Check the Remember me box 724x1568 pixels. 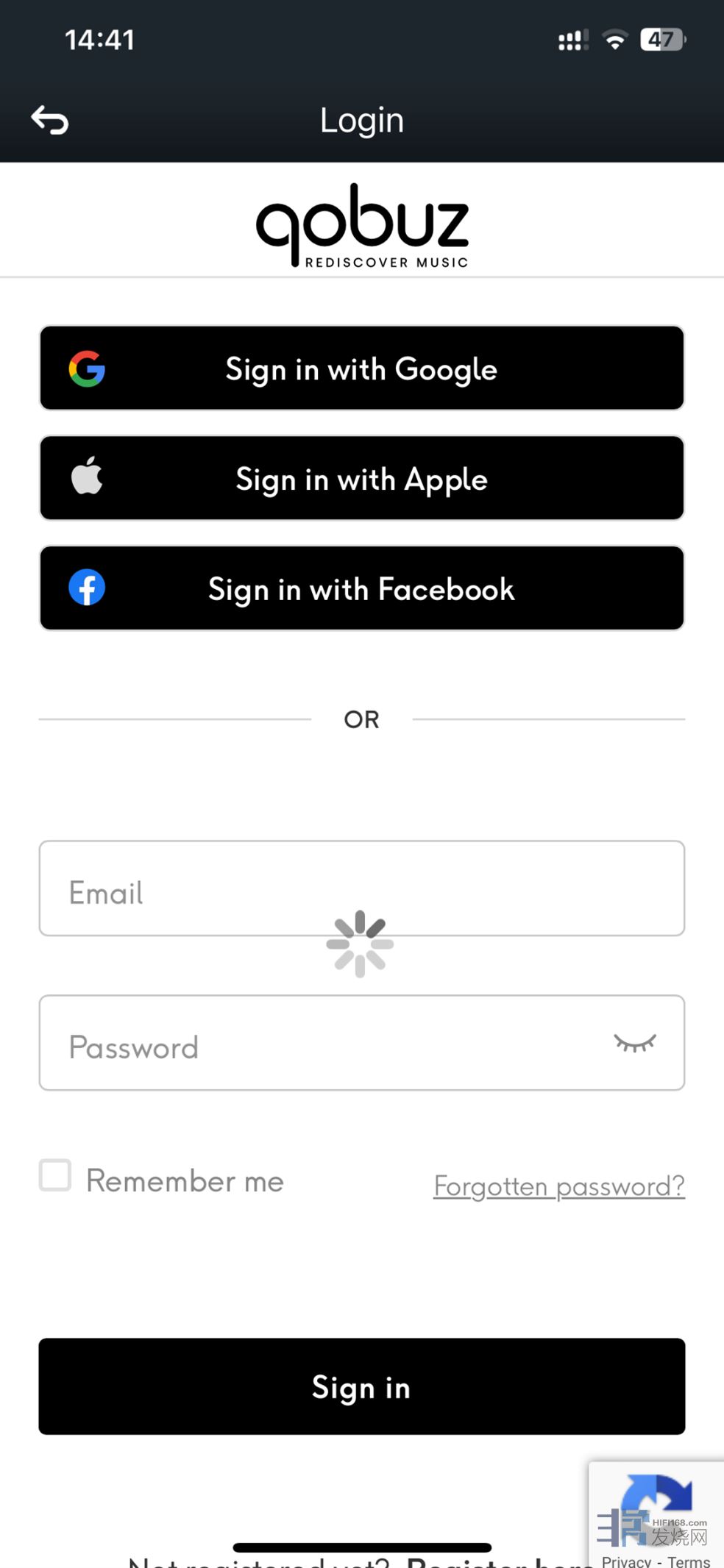tap(55, 1175)
